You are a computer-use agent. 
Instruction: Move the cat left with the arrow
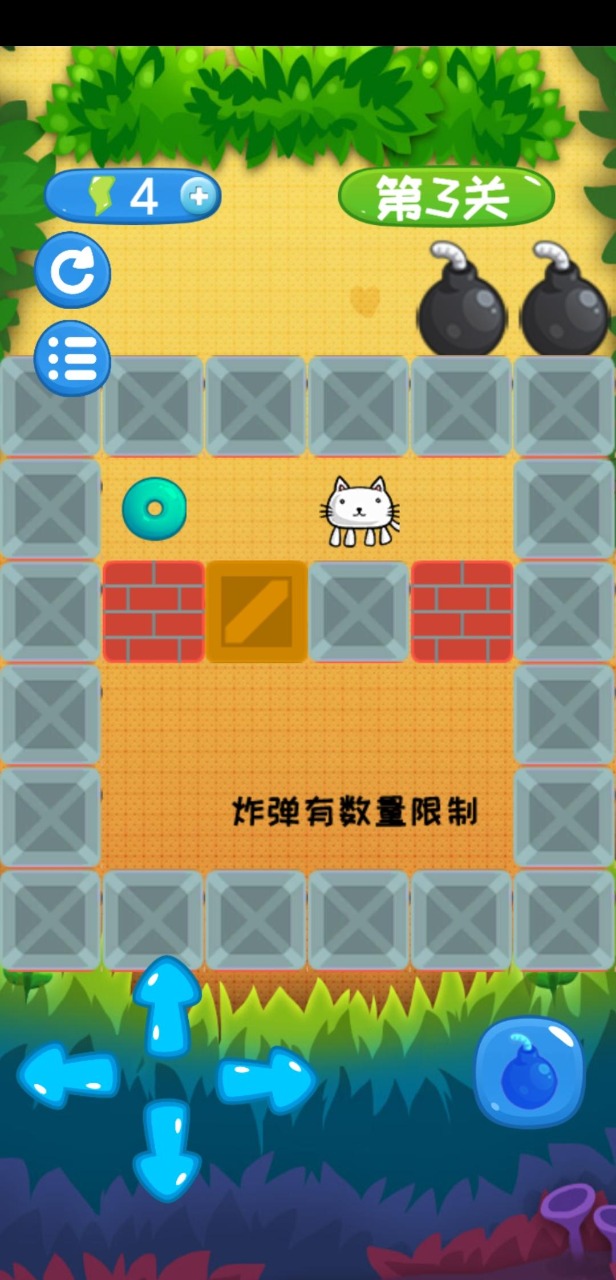[67, 1077]
